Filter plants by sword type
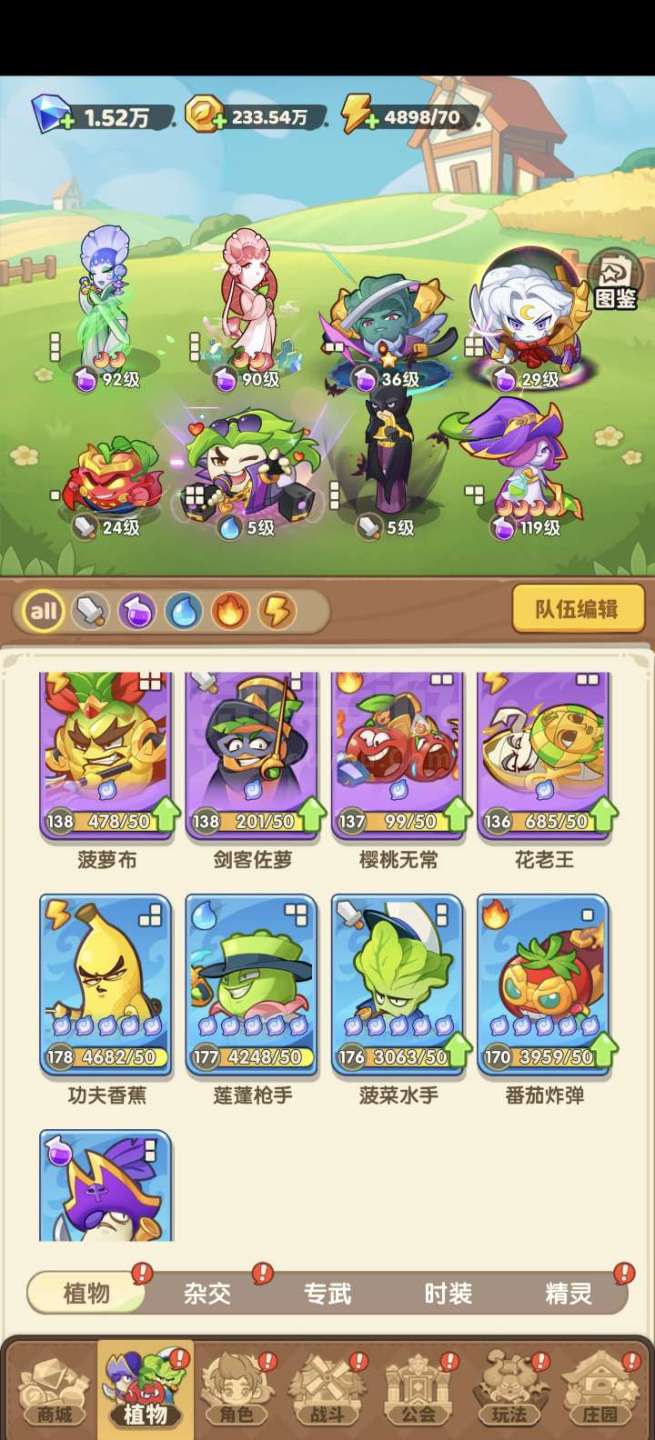Image resolution: width=655 pixels, height=1440 pixels. [x=90, y=611]
